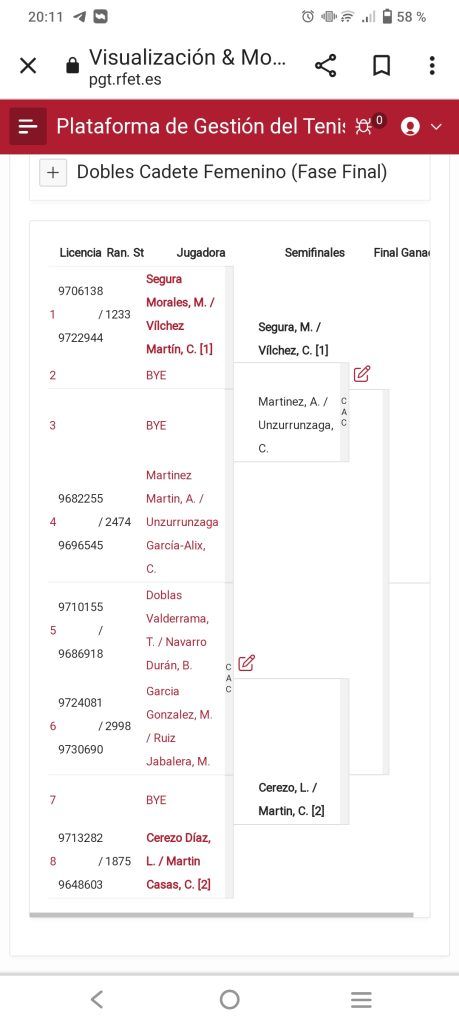This screenshot has height=1024, width=459.
Task: Edit the Doblas/Navarro vs Garcia/Ruiz match
Action: (x=246, y=664)
